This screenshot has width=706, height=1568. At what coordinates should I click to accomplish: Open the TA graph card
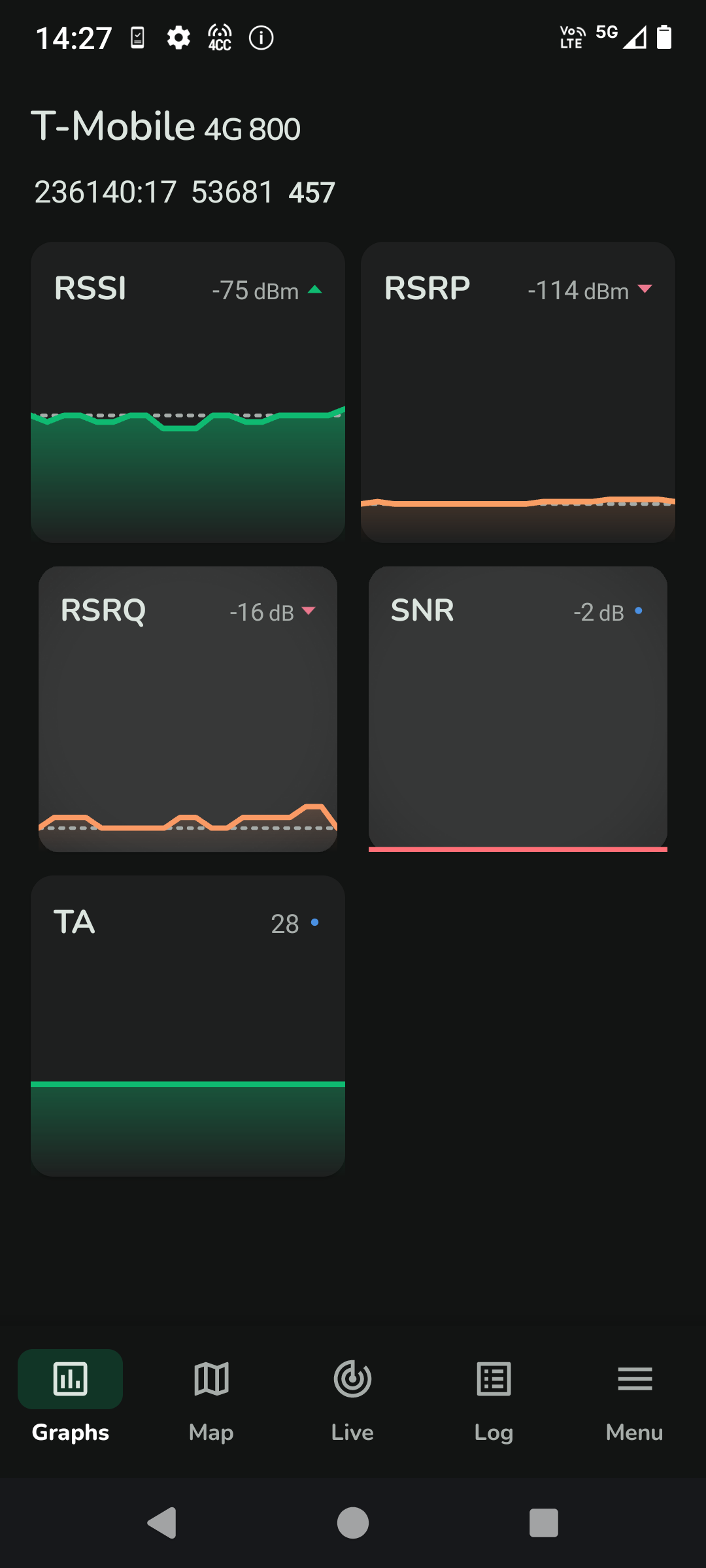click(x=188, y=1026)
